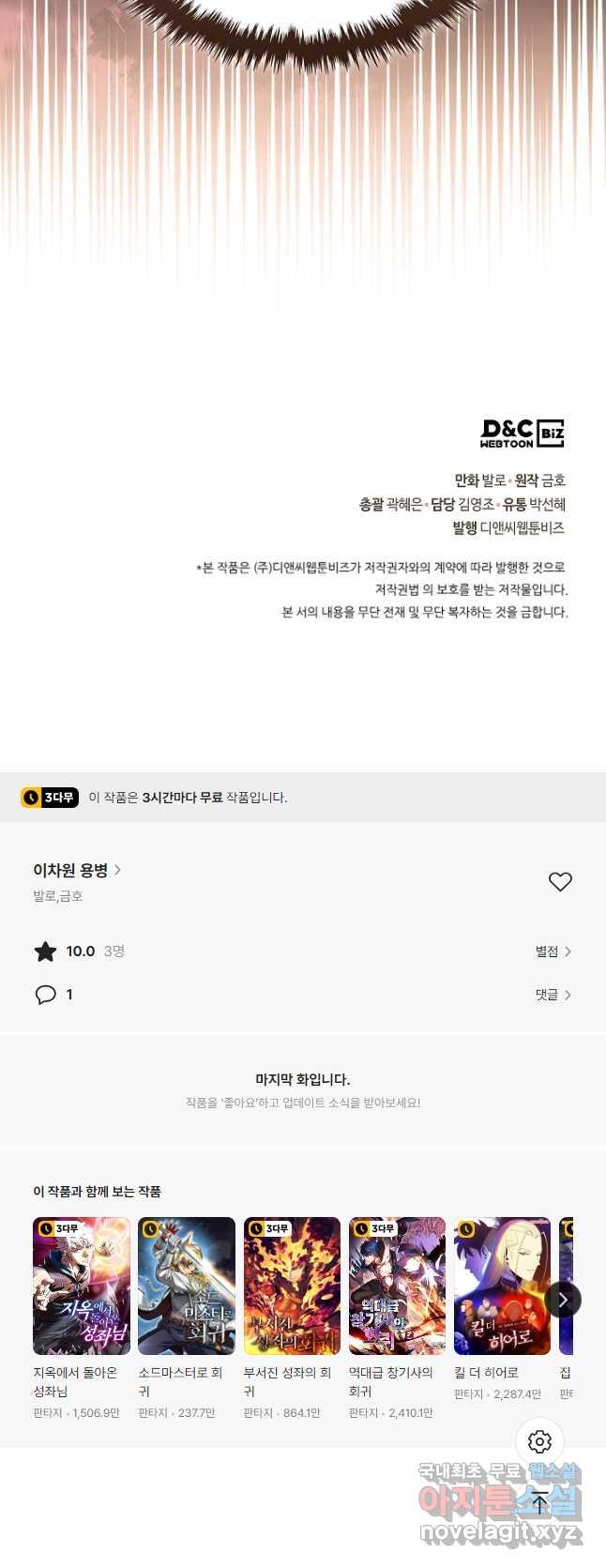Show next recommended works with arrow
The image size is (606, 1568).
pyautogui.click(x=563, y=1300)
